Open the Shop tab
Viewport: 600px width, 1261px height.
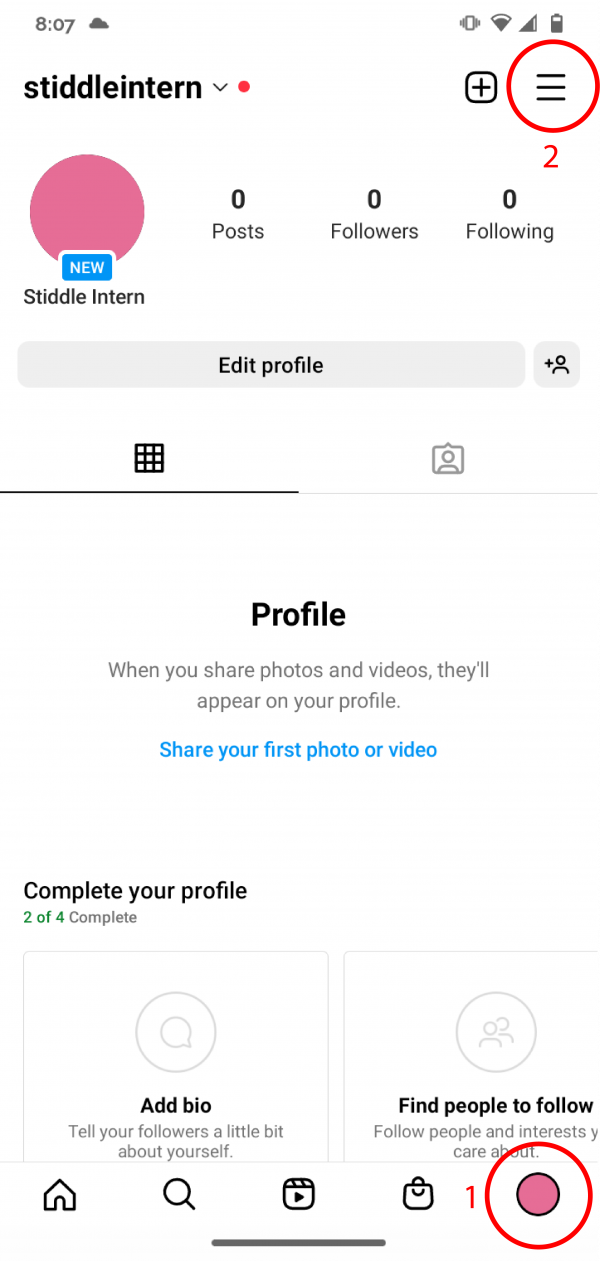[418, 1195]
